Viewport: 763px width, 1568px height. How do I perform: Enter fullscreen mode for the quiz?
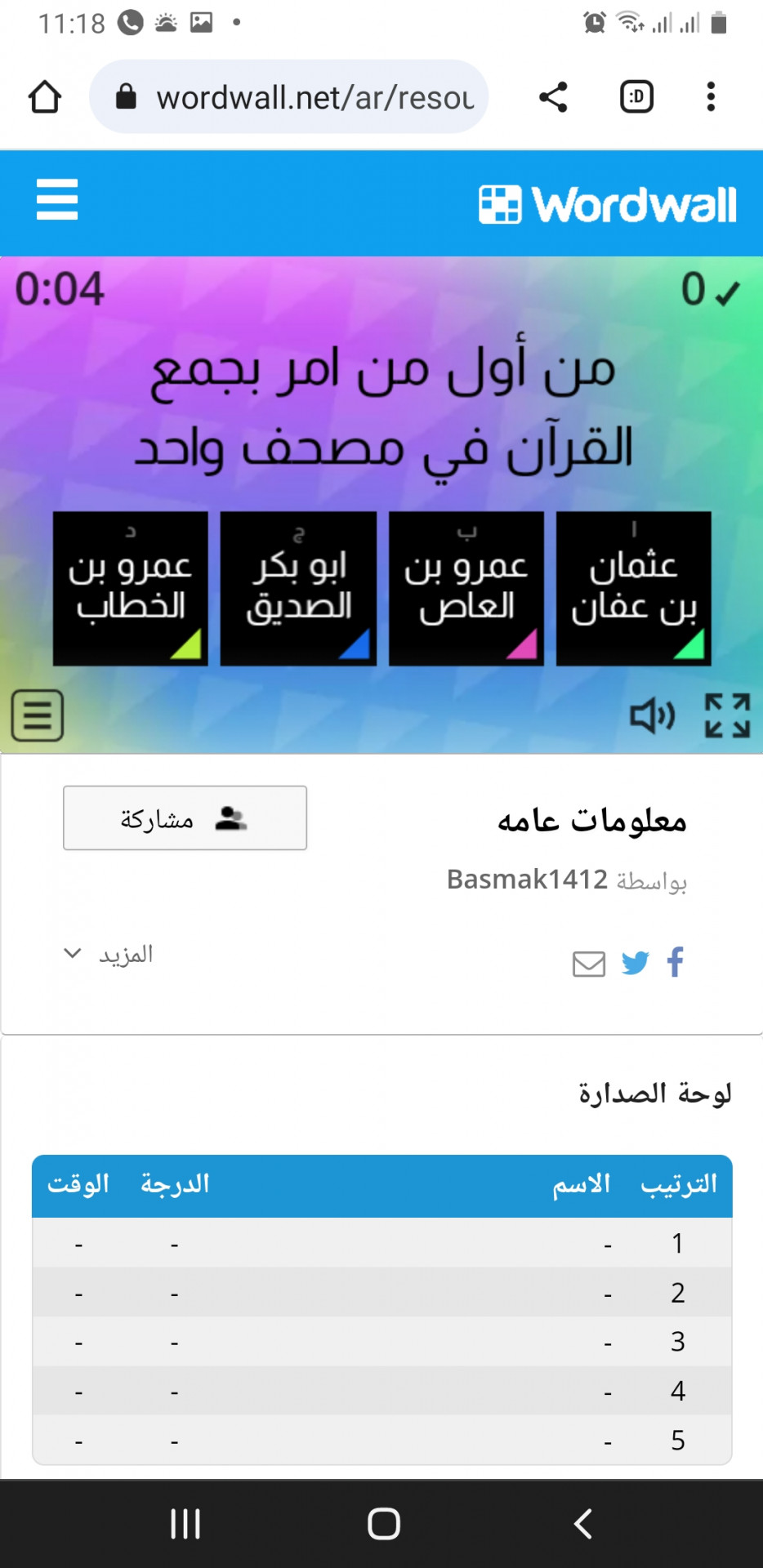727,716
